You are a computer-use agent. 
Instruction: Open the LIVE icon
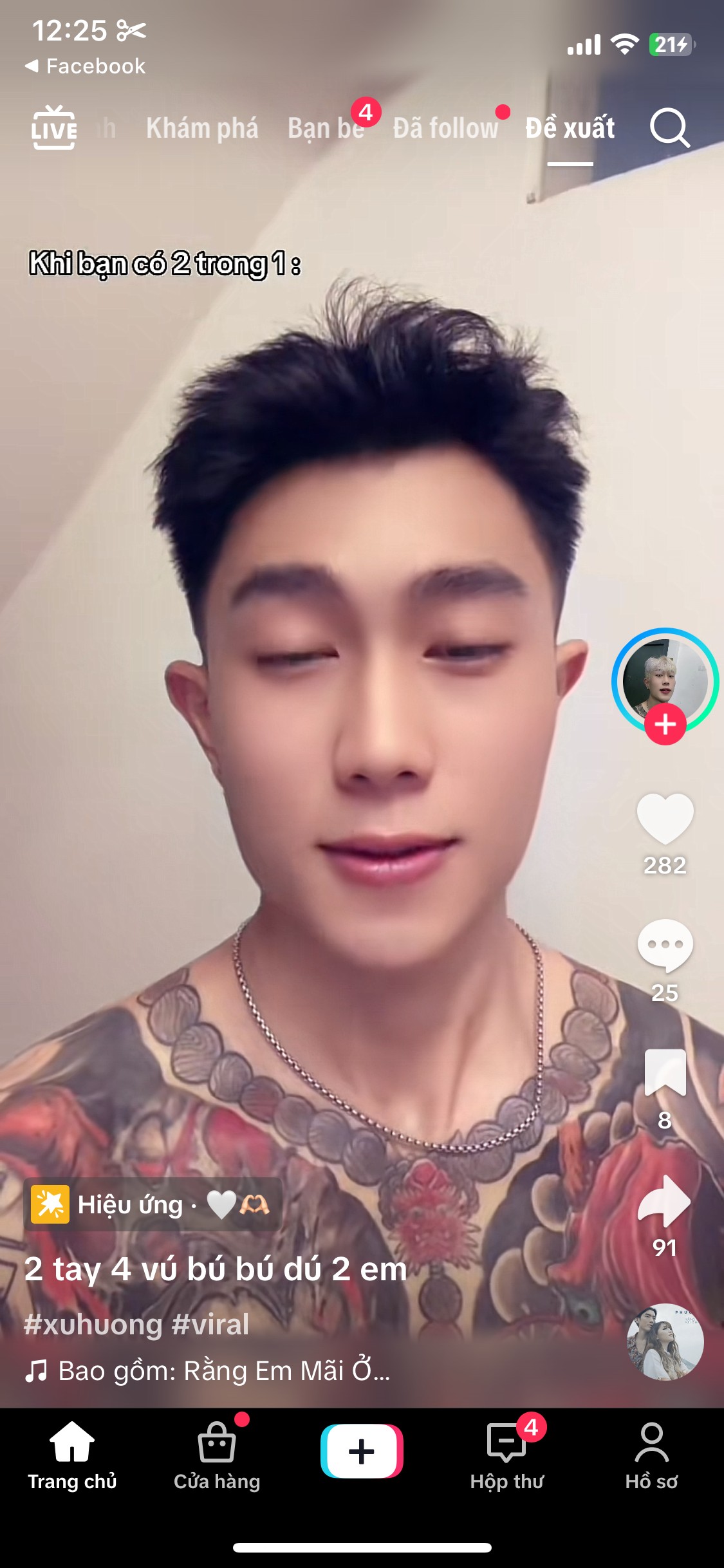point(54,127)
